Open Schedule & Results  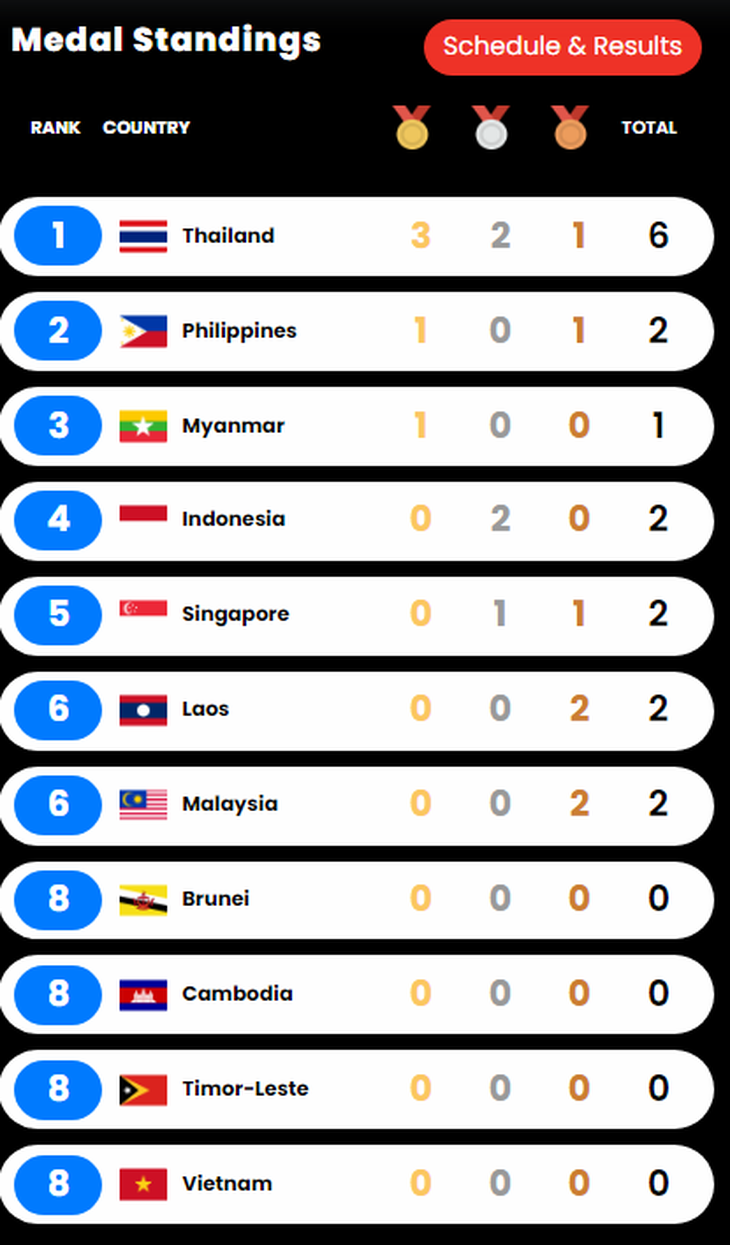pyautogui.click(x=562, y=46)
